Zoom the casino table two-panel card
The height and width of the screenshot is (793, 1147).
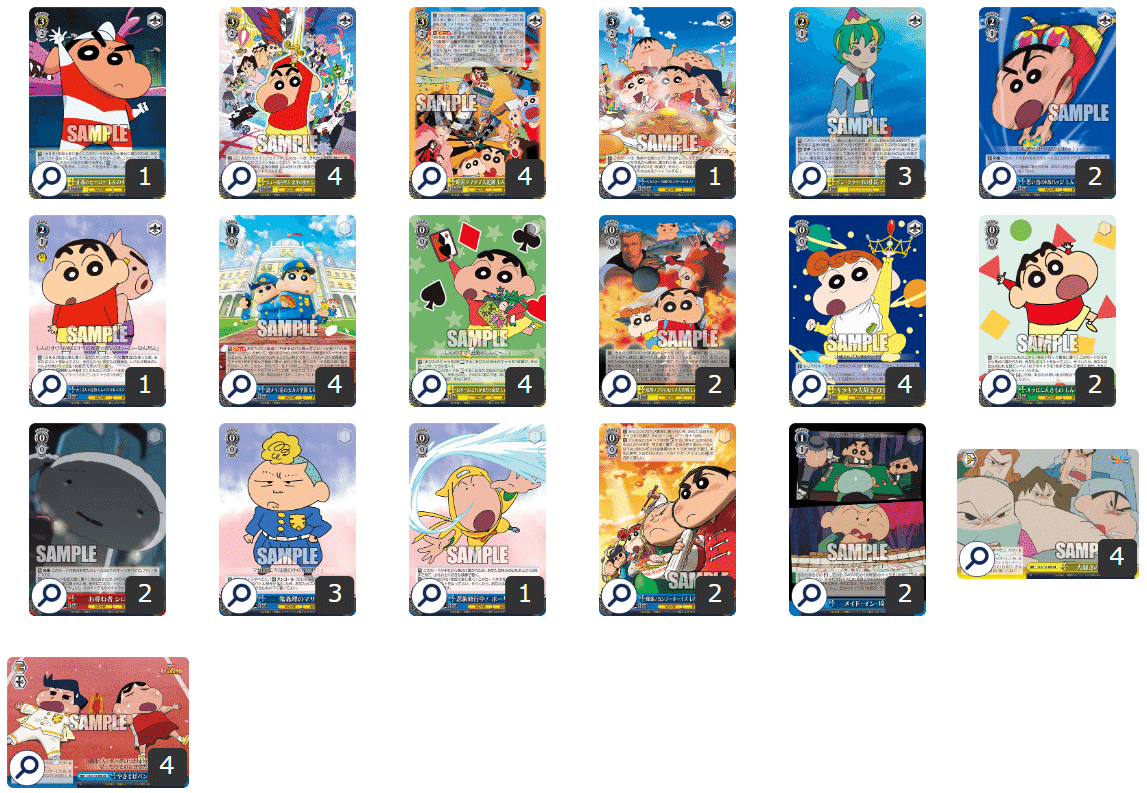pyautogui.click(x=809, y=595)
